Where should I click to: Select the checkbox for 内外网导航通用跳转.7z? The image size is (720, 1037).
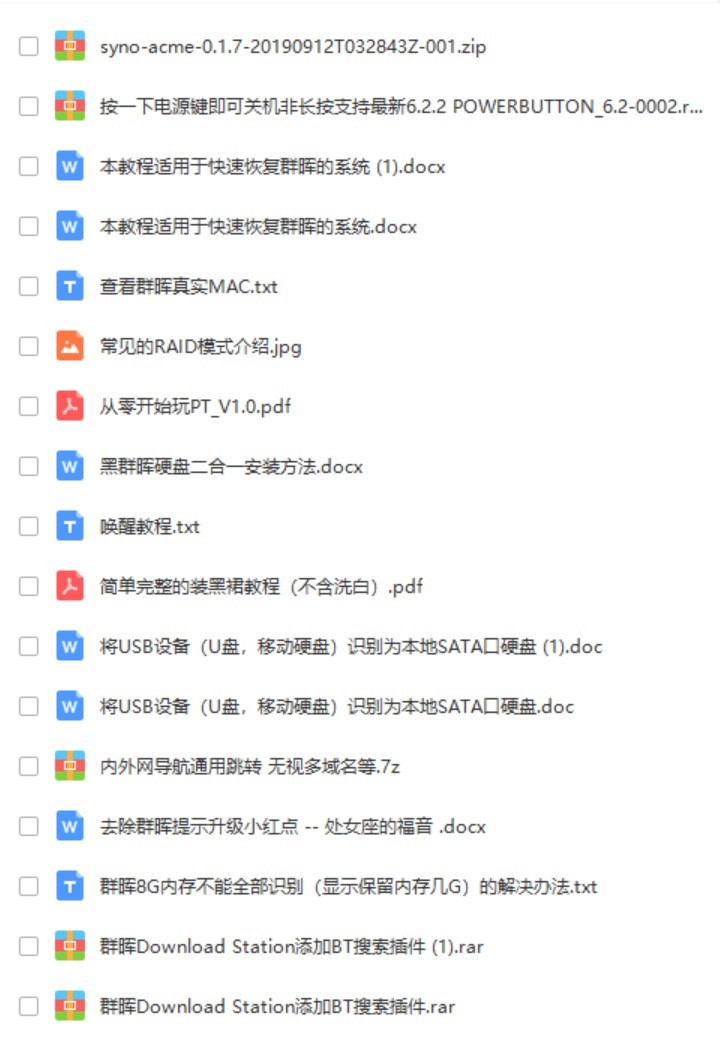29,767
